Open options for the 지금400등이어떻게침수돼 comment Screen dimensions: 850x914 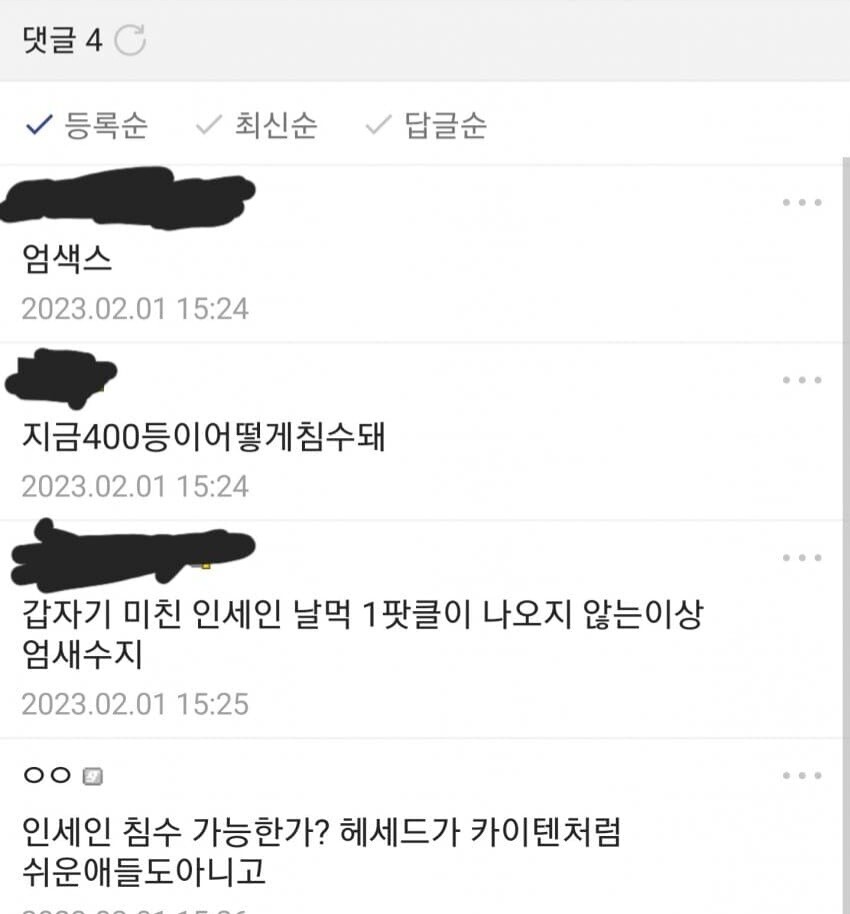[x=801, y=380]
